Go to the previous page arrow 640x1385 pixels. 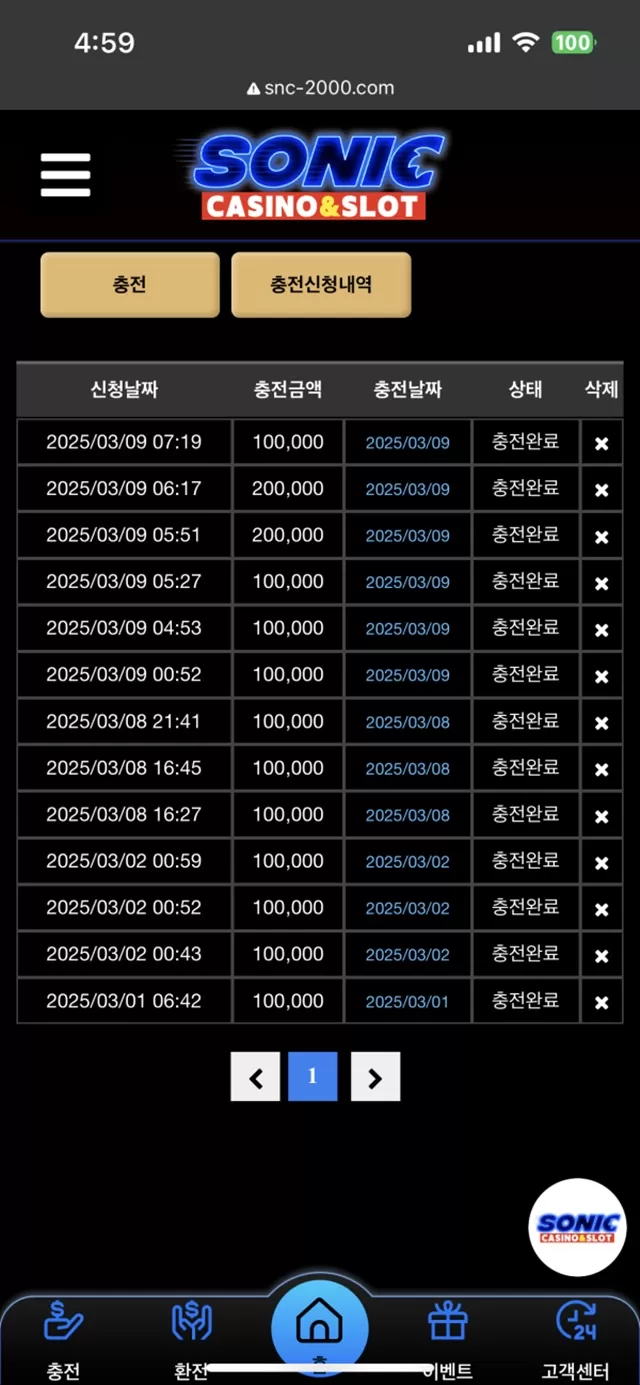(x=255, y=1077)
